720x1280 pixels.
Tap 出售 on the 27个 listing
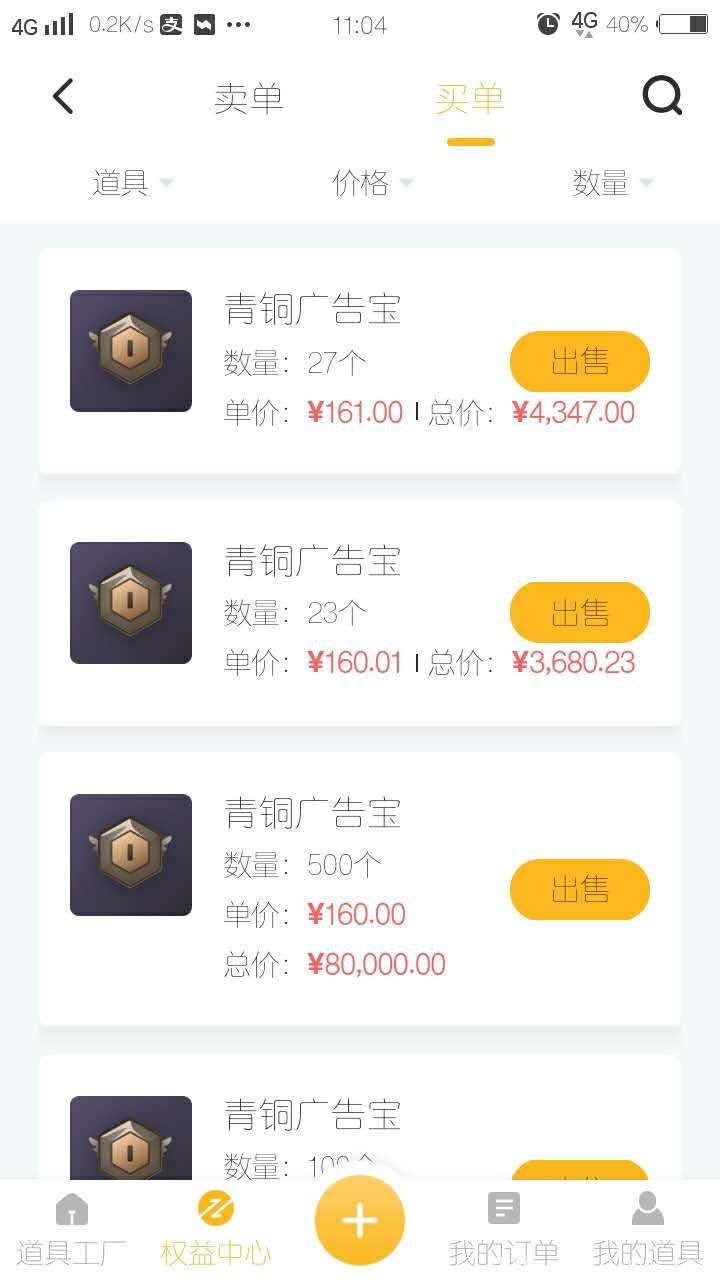coord(579,361)
